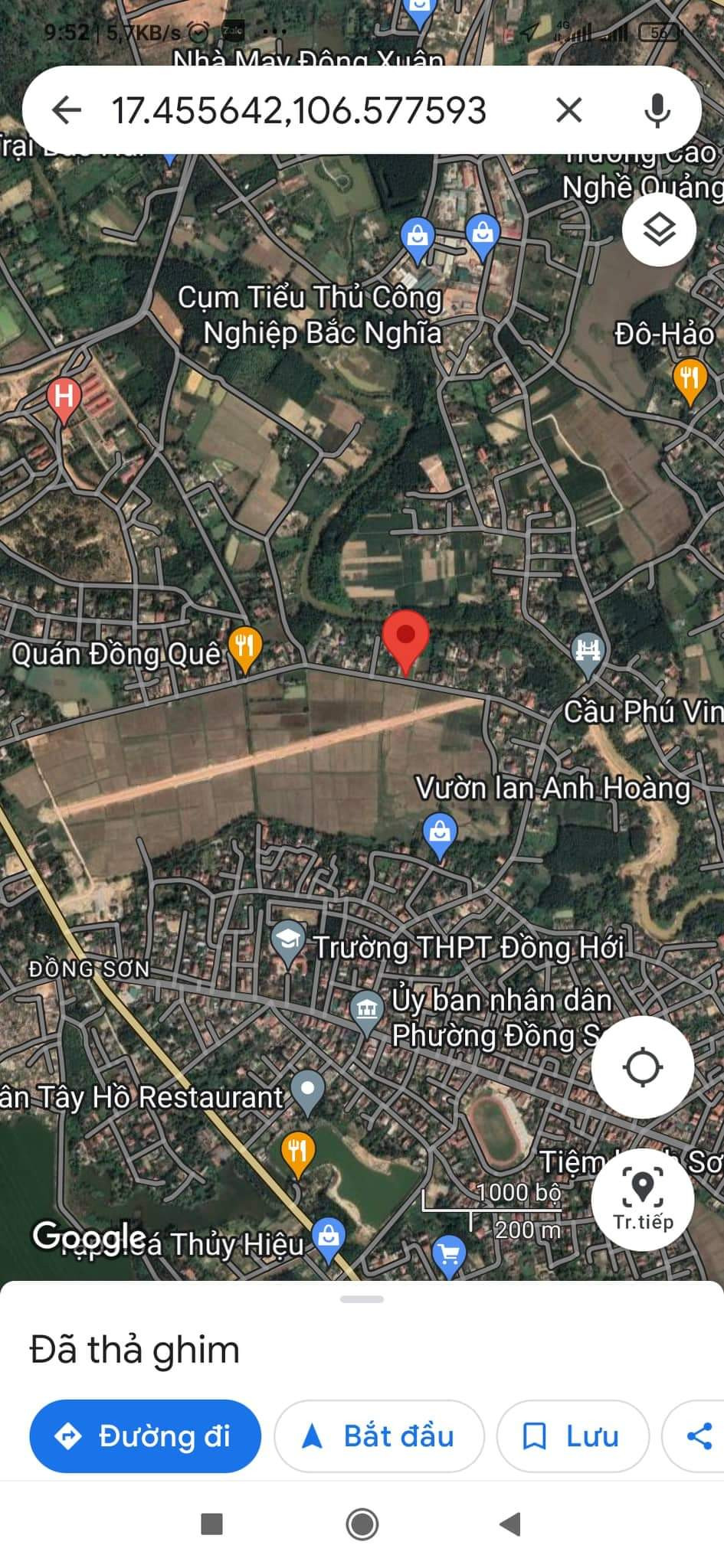Screen dimensions: 724x1568
Task: Start voice search with the microphone
Action: 657,110
